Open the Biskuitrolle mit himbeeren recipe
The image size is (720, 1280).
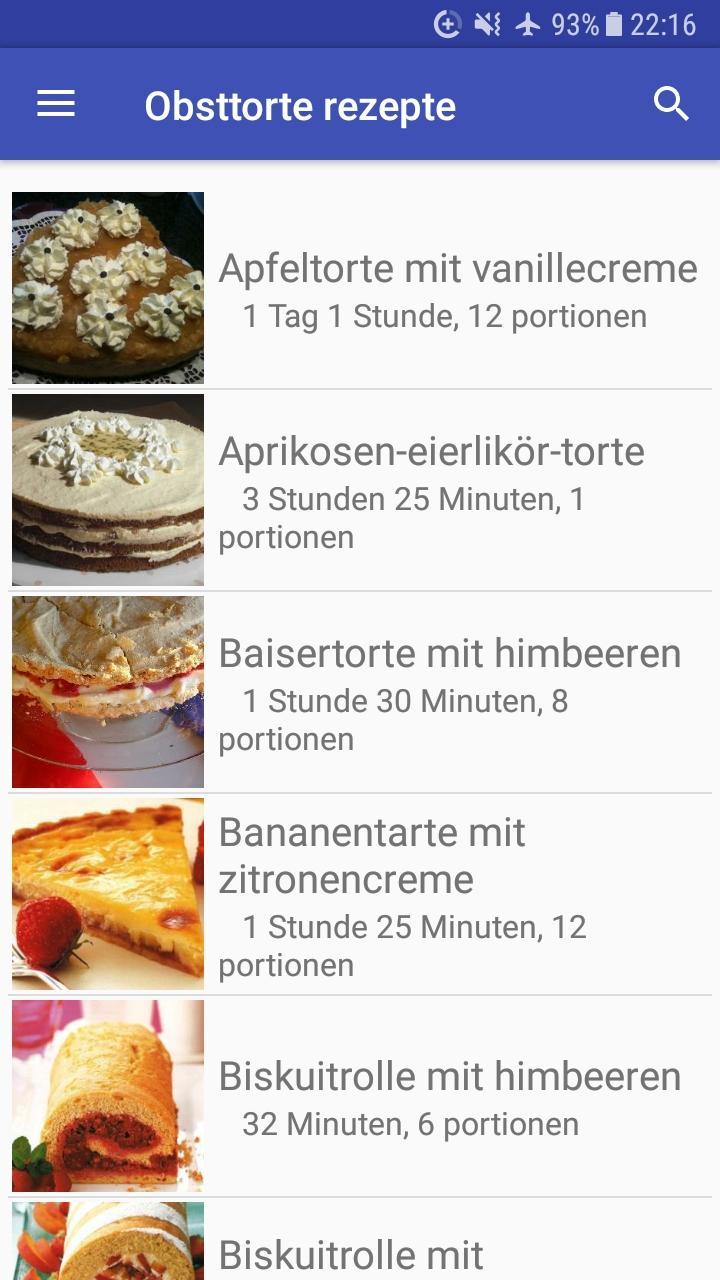pyautogui.click(x=360, y=1096)
